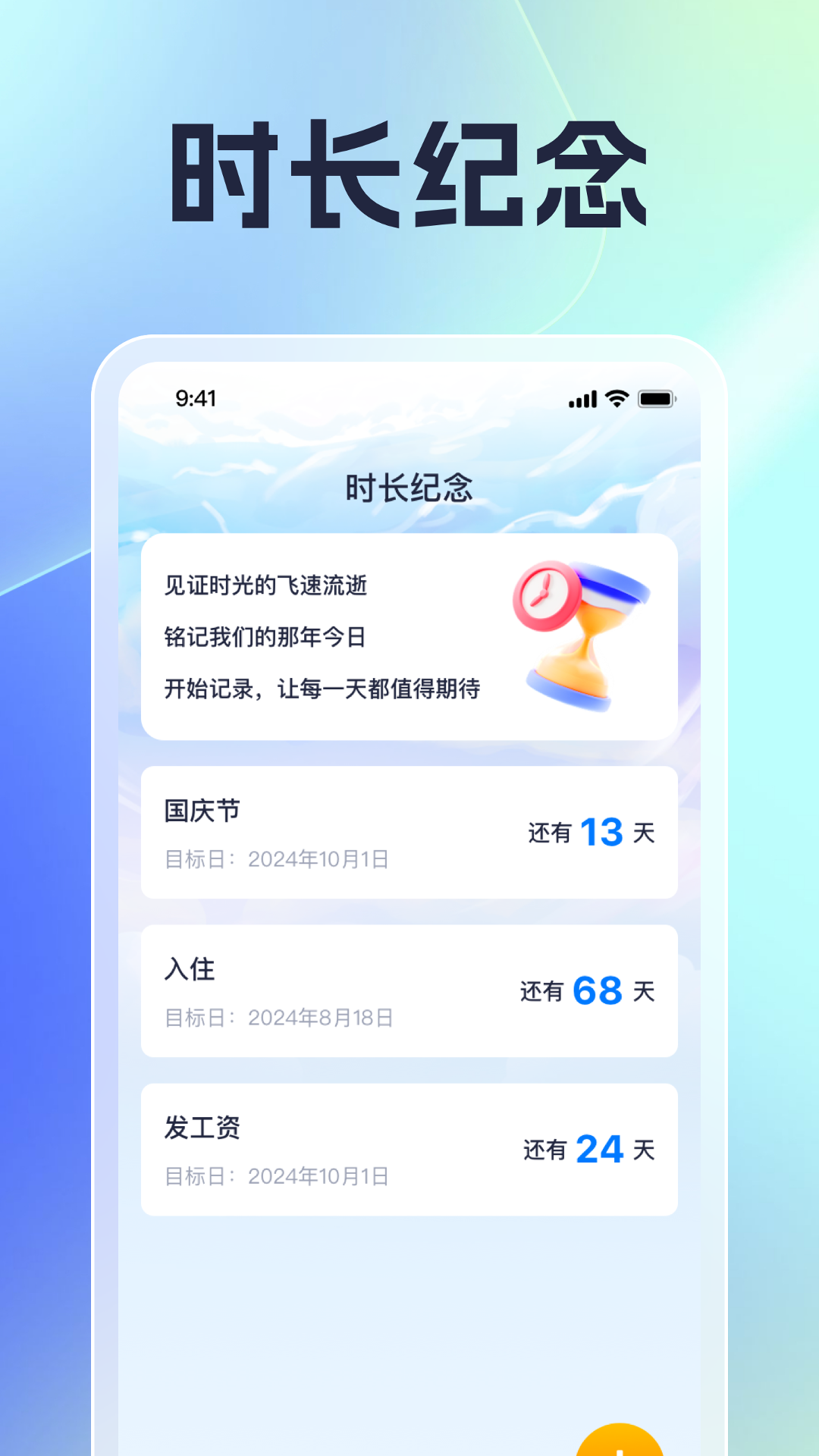Screen dimensions: 819x1456
Task: Expand the intro card about recording time
Action: (x=409, y=637)
